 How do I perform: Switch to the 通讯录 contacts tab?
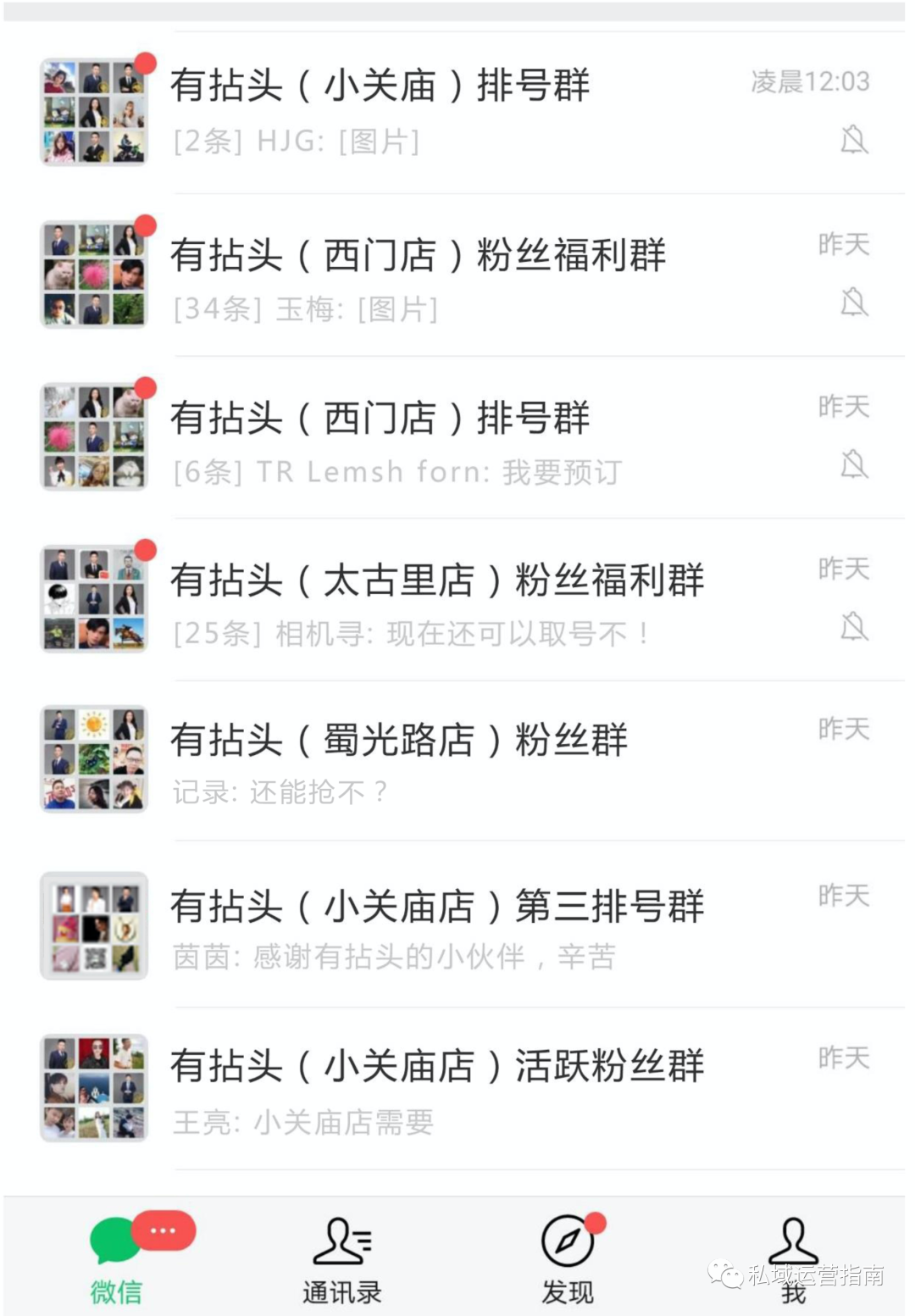(342, 1260)
